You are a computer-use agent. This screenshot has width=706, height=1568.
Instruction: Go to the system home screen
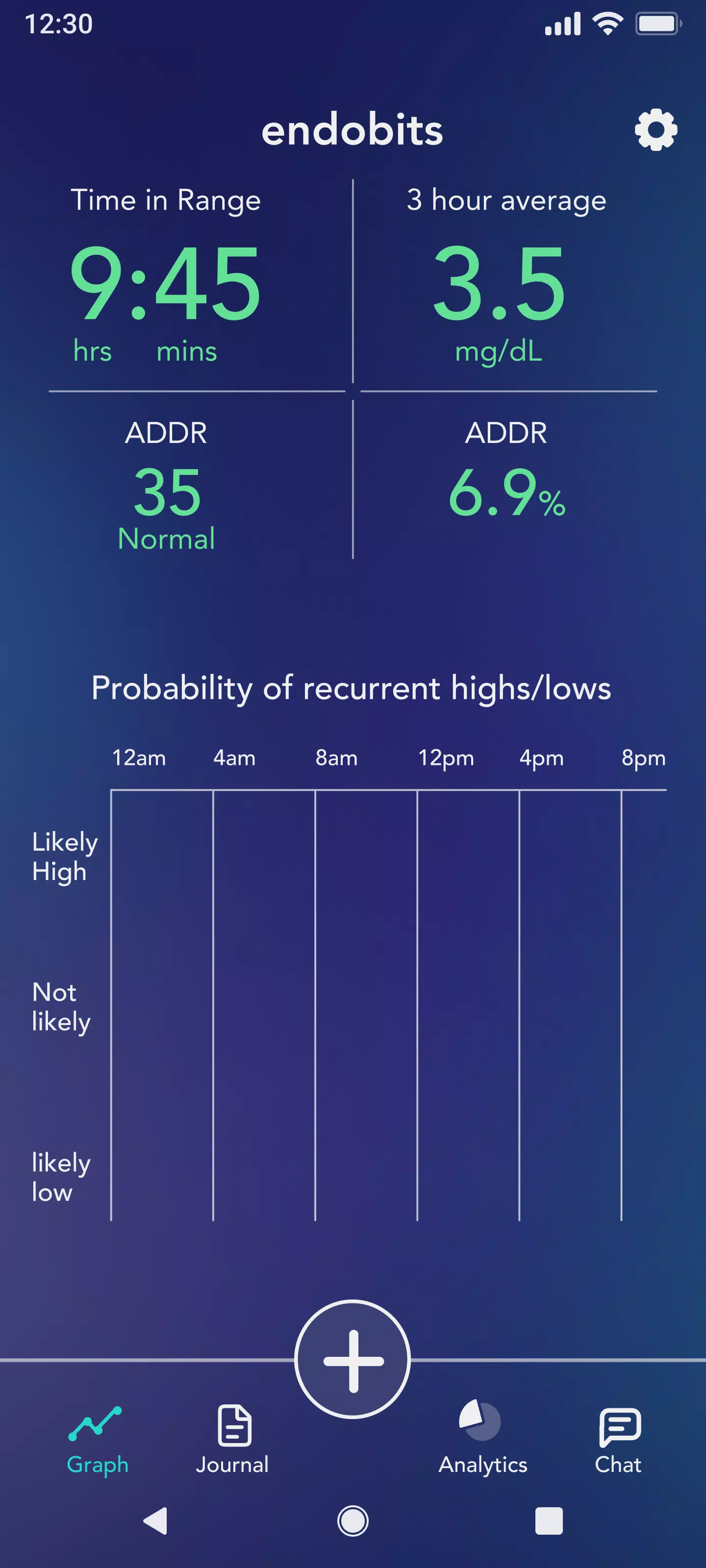[353, 1520]
